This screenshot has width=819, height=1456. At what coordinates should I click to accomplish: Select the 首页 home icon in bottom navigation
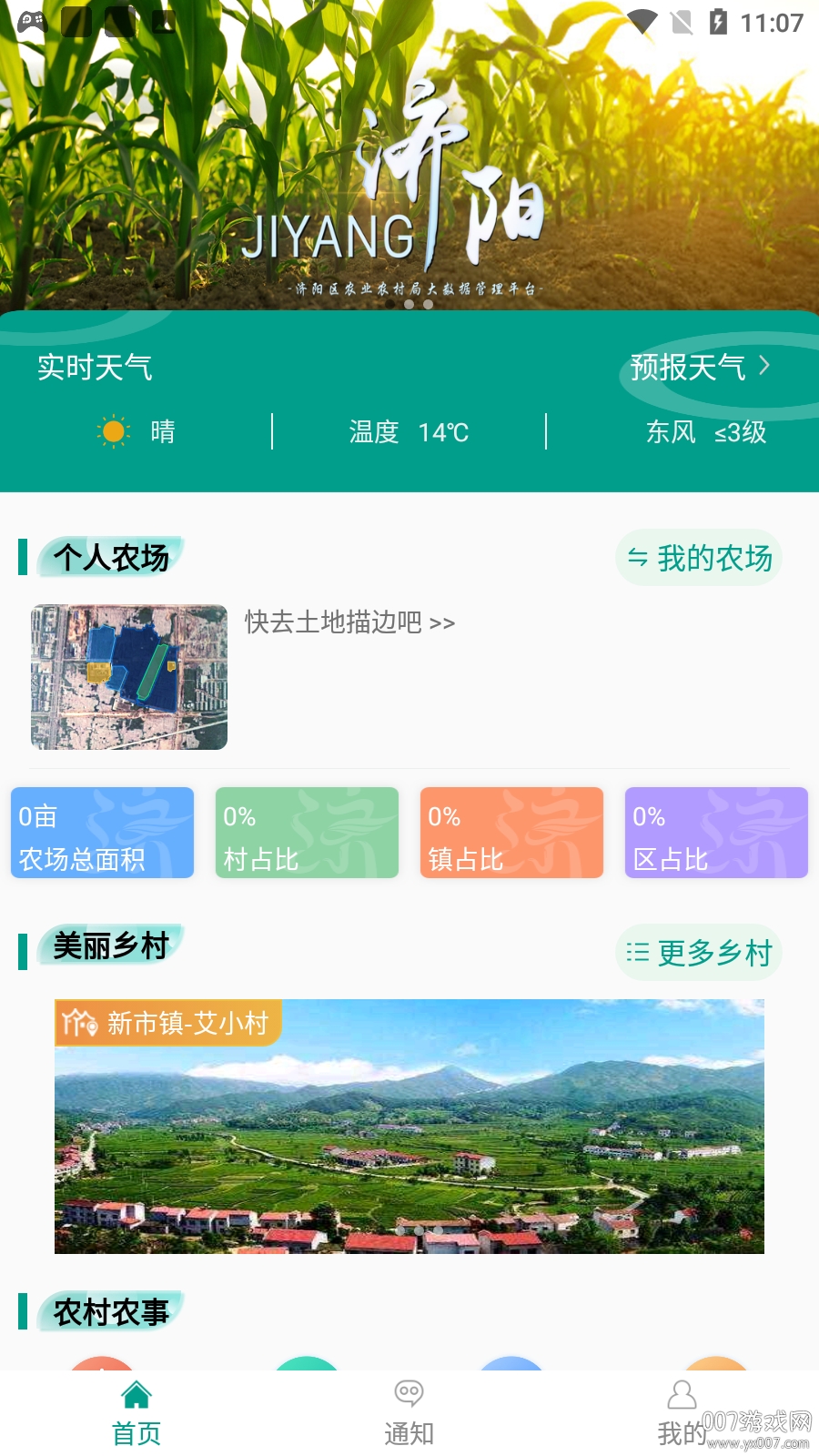click(136, 1392)
